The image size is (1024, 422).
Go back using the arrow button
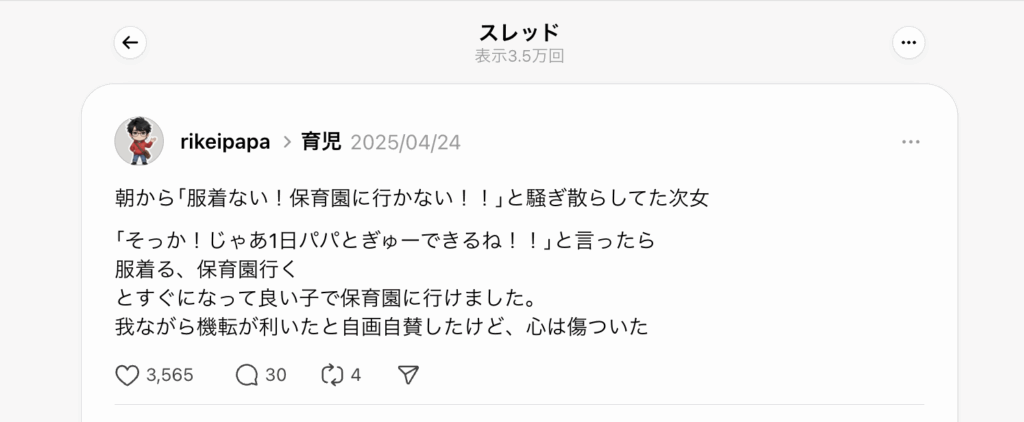pos(130,42)
